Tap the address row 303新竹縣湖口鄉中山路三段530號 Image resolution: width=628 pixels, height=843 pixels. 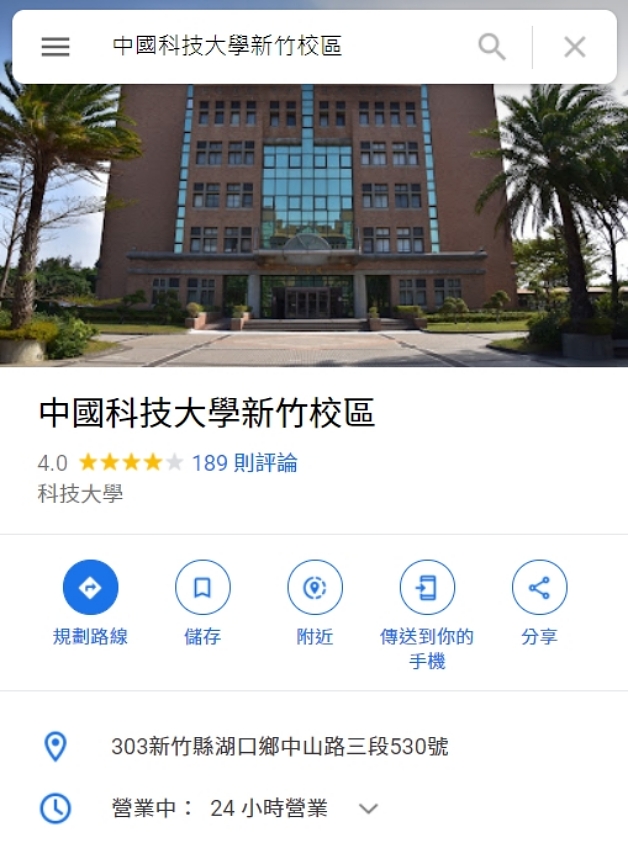[279, 746]
